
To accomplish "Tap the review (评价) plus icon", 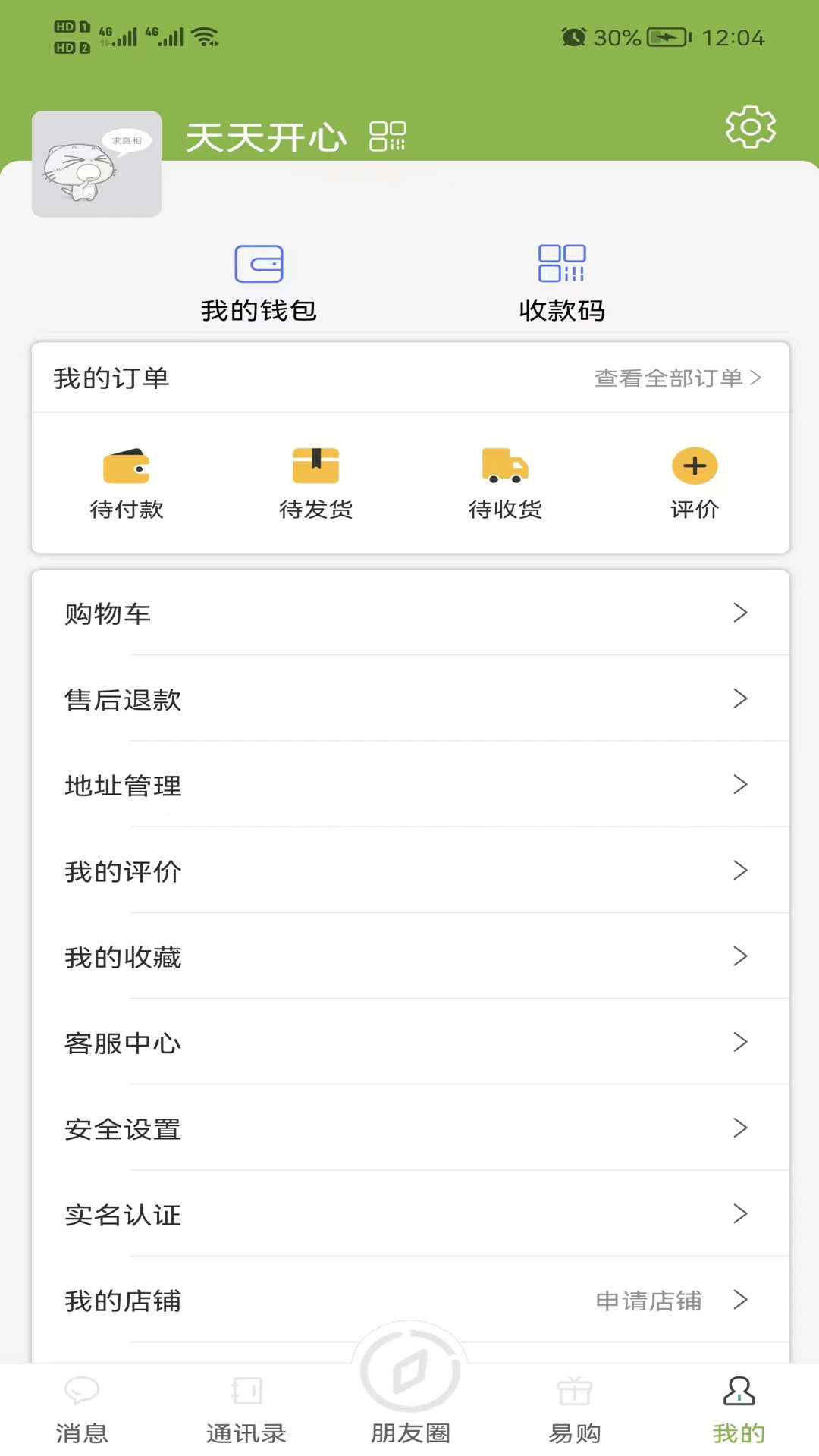I will coord(695,466).
